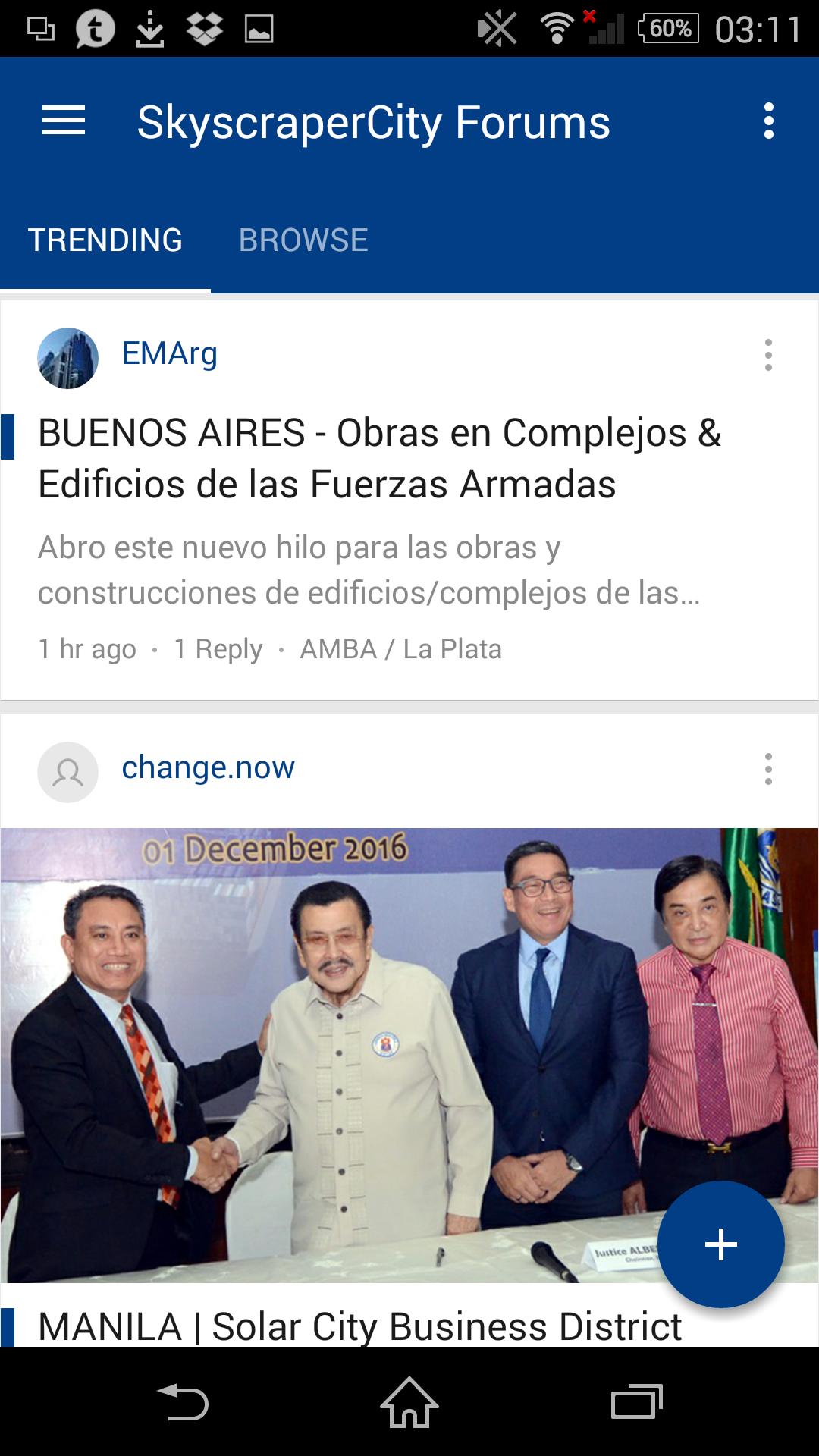View EMArg's profile
Screen dimensions: 819x1456
click(x=169, y=354)
